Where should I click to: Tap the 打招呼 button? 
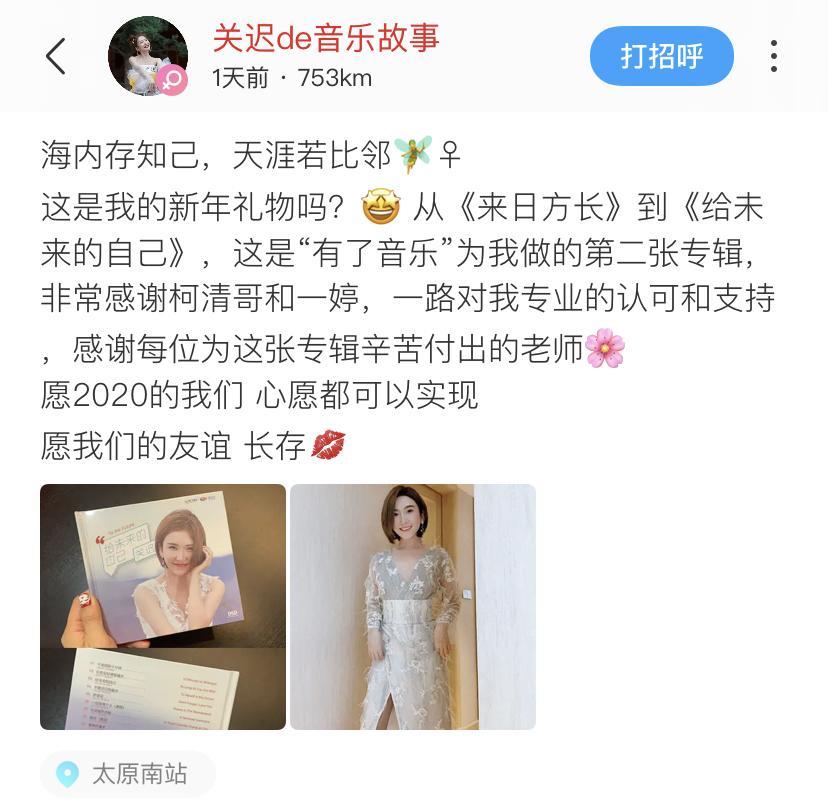661,56
